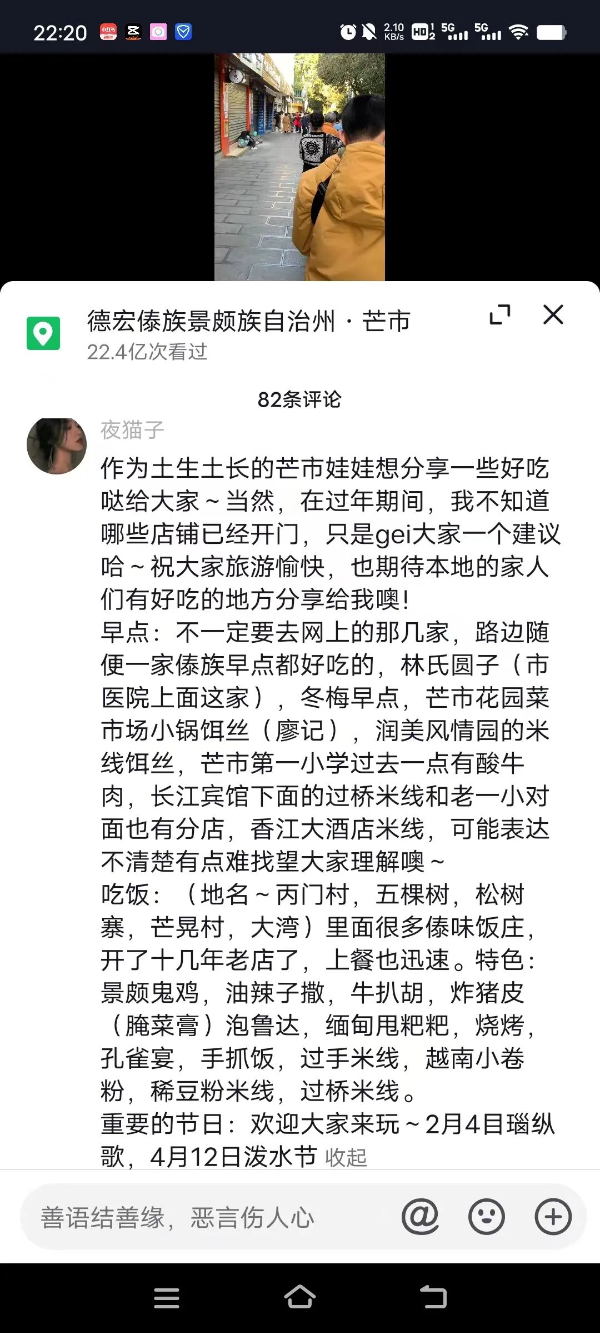Expand comments to full screen

pos(500,316)
